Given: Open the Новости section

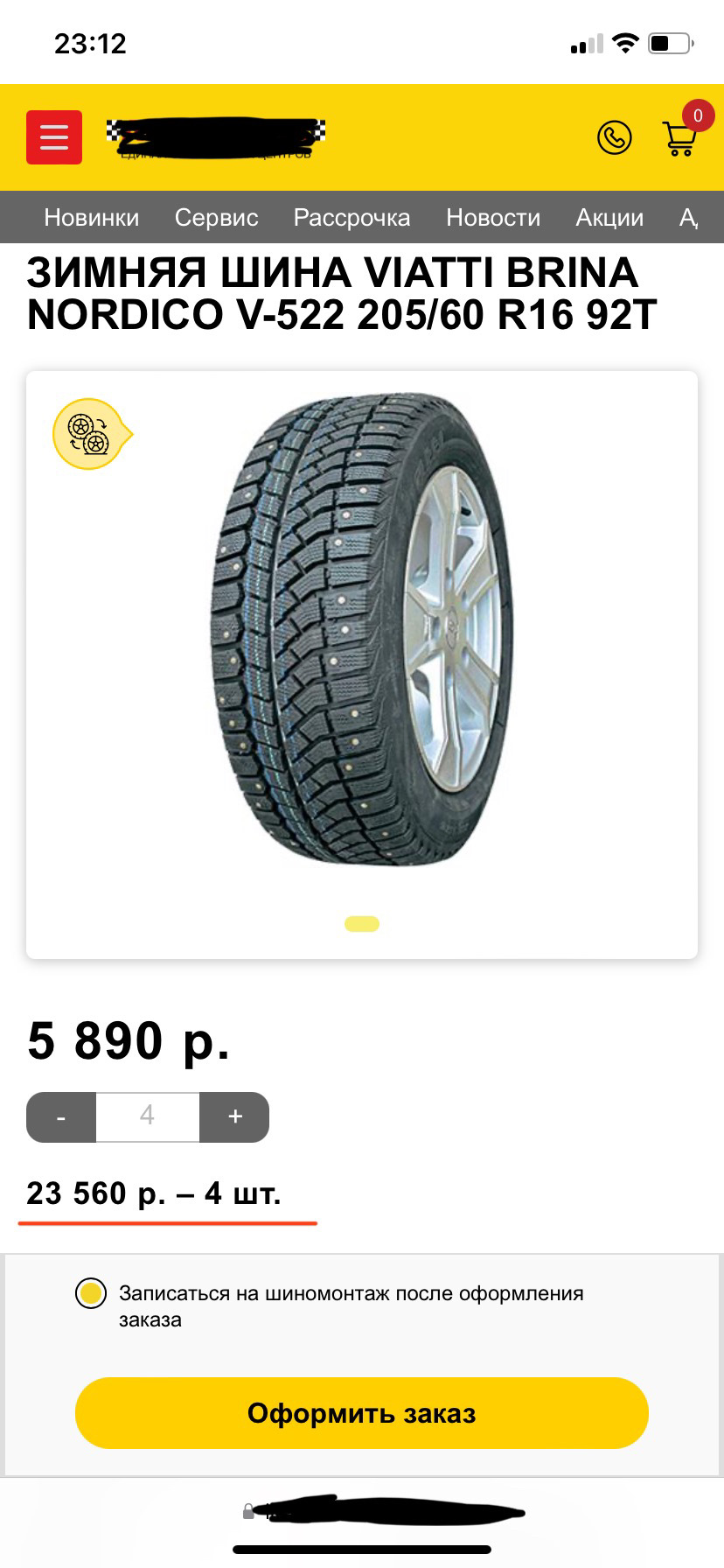Looking at the screenshot, I should [x=493, y=218].
